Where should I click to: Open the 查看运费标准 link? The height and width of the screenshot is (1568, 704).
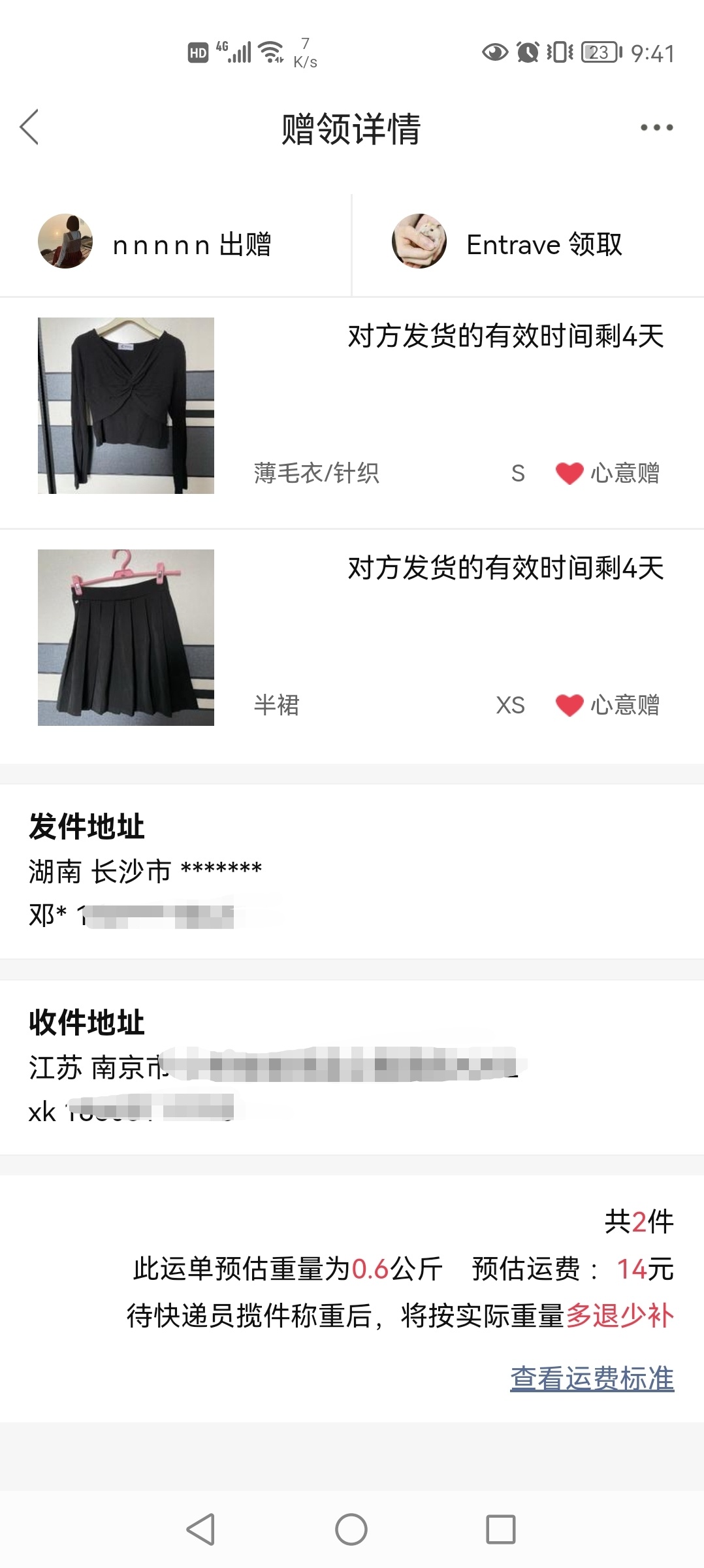point(592,1379)
